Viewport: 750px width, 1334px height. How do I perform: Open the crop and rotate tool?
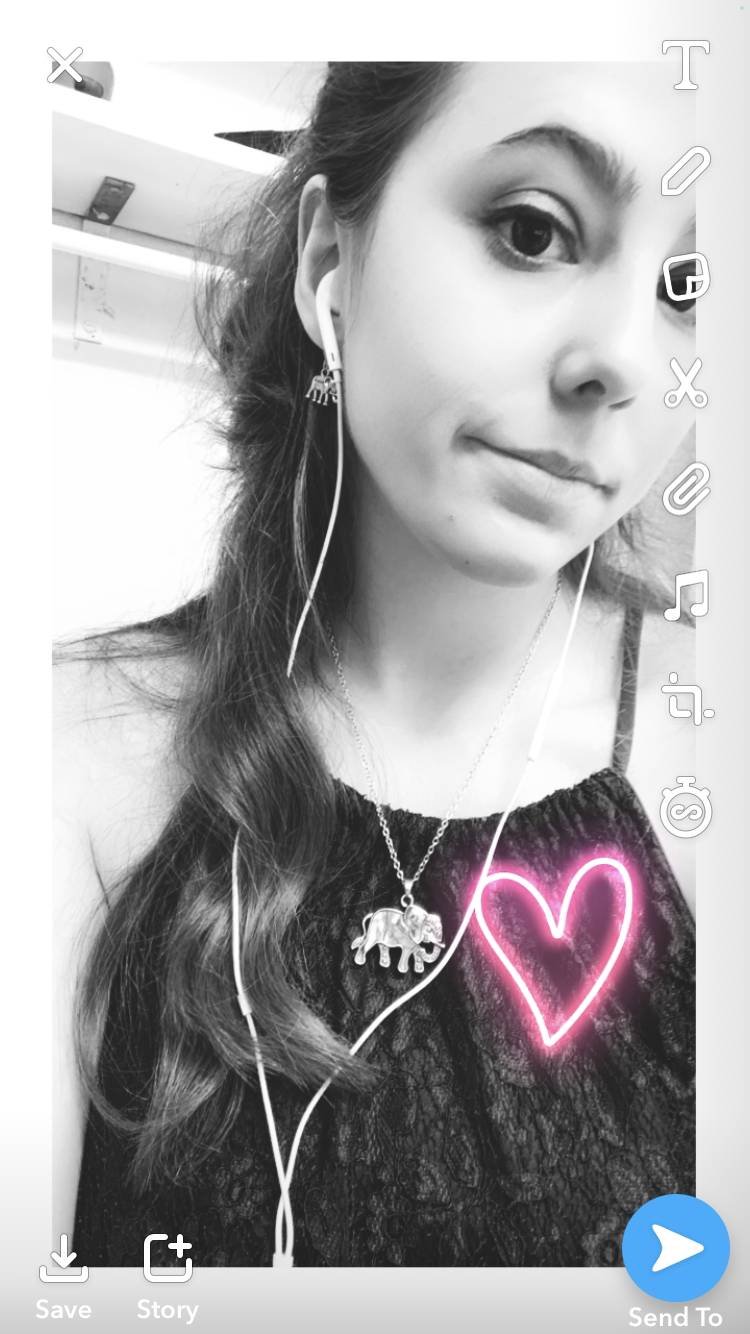[686, 698]
